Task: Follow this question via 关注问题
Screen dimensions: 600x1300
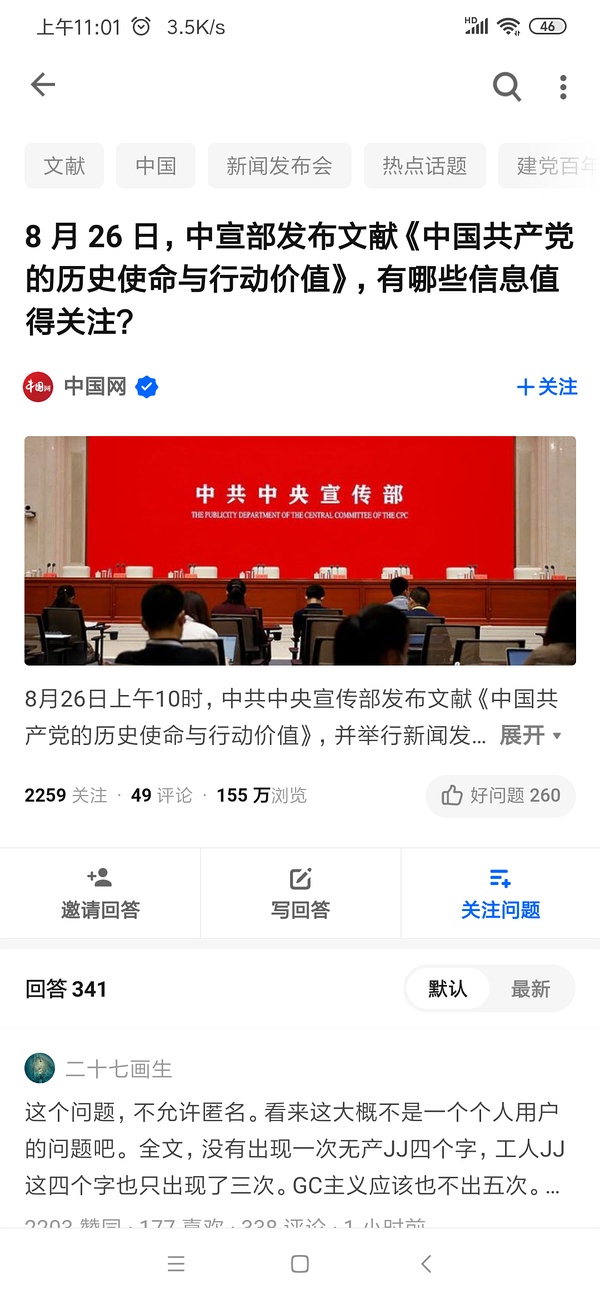Action: click(500, 893)
